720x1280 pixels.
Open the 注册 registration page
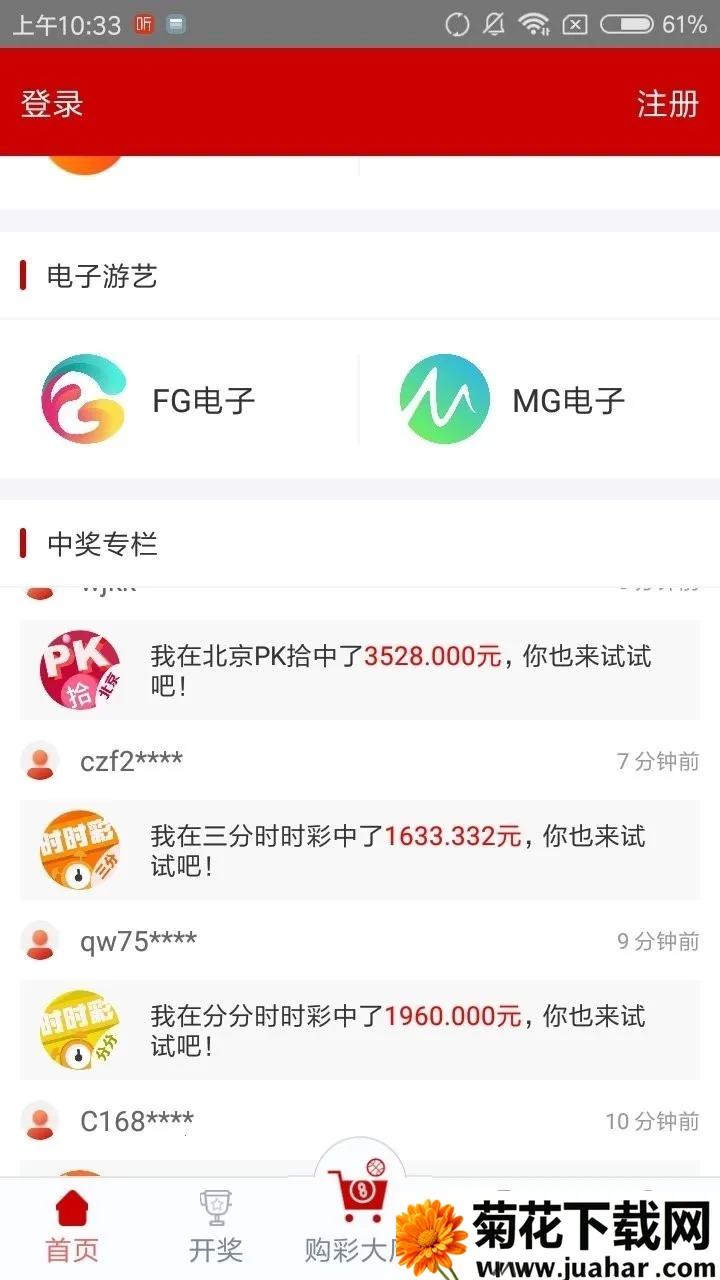667,104
